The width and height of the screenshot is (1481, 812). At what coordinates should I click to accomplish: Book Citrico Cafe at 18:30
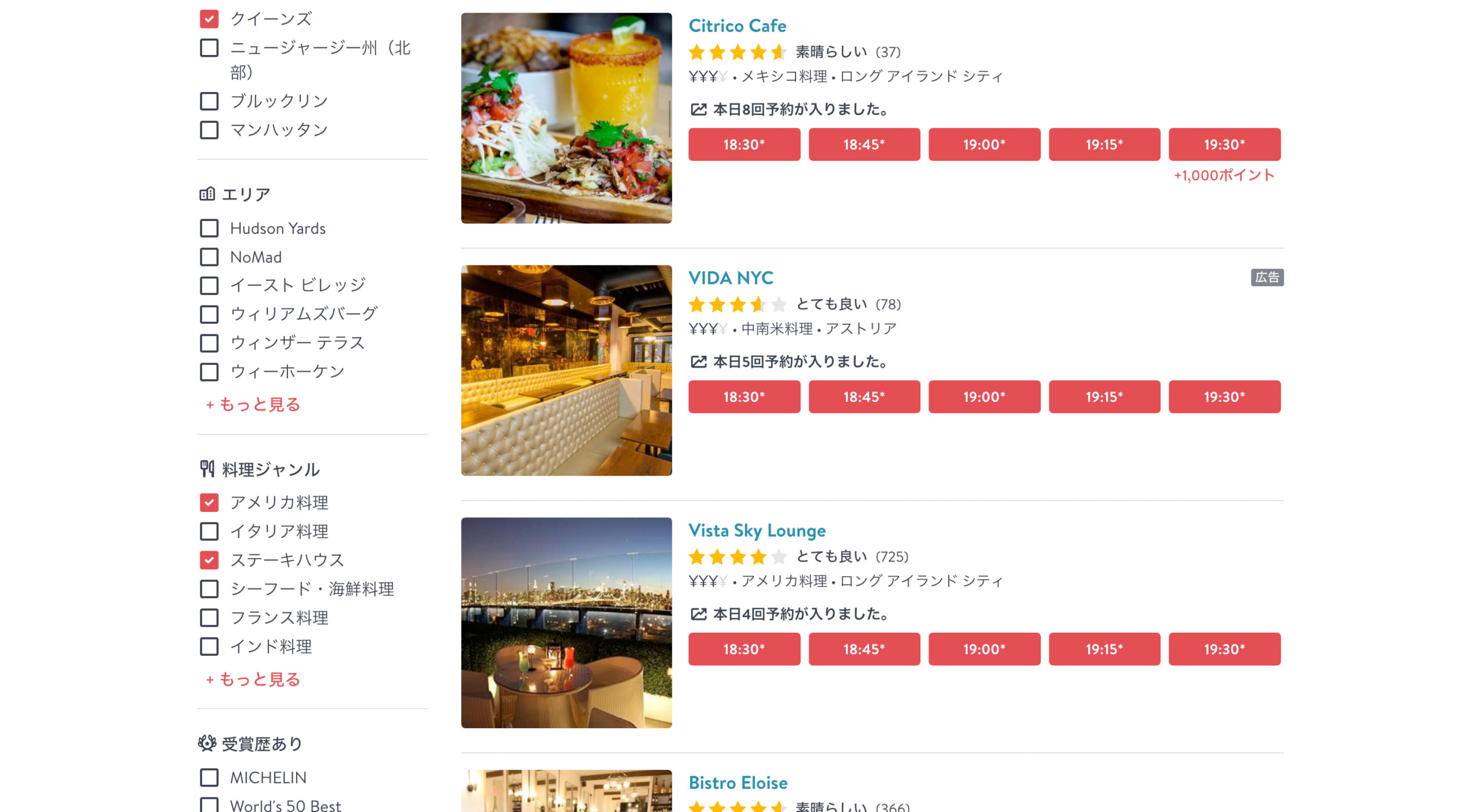tap(743, 145)
